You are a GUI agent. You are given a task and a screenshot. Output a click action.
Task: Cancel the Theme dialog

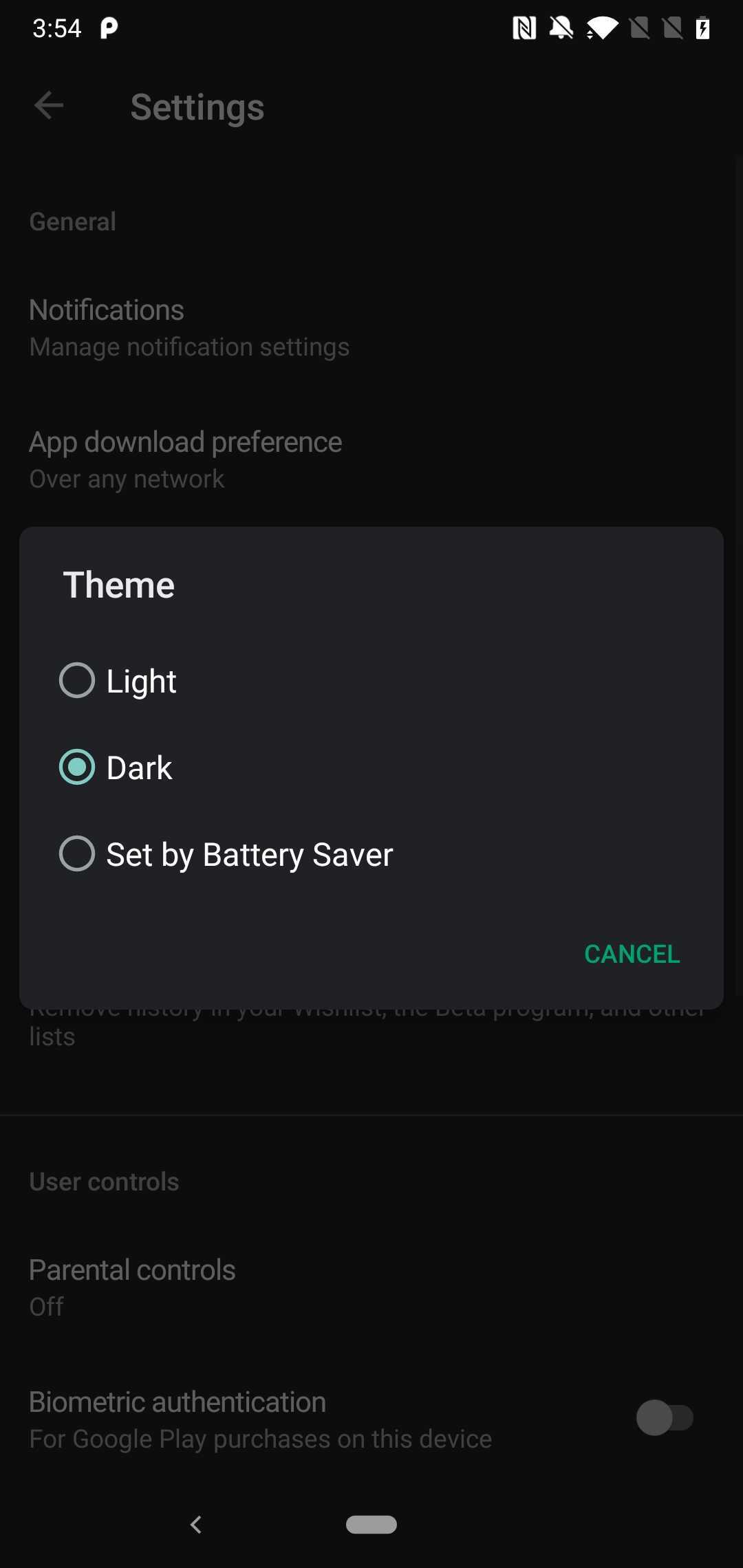coord(632,954)
